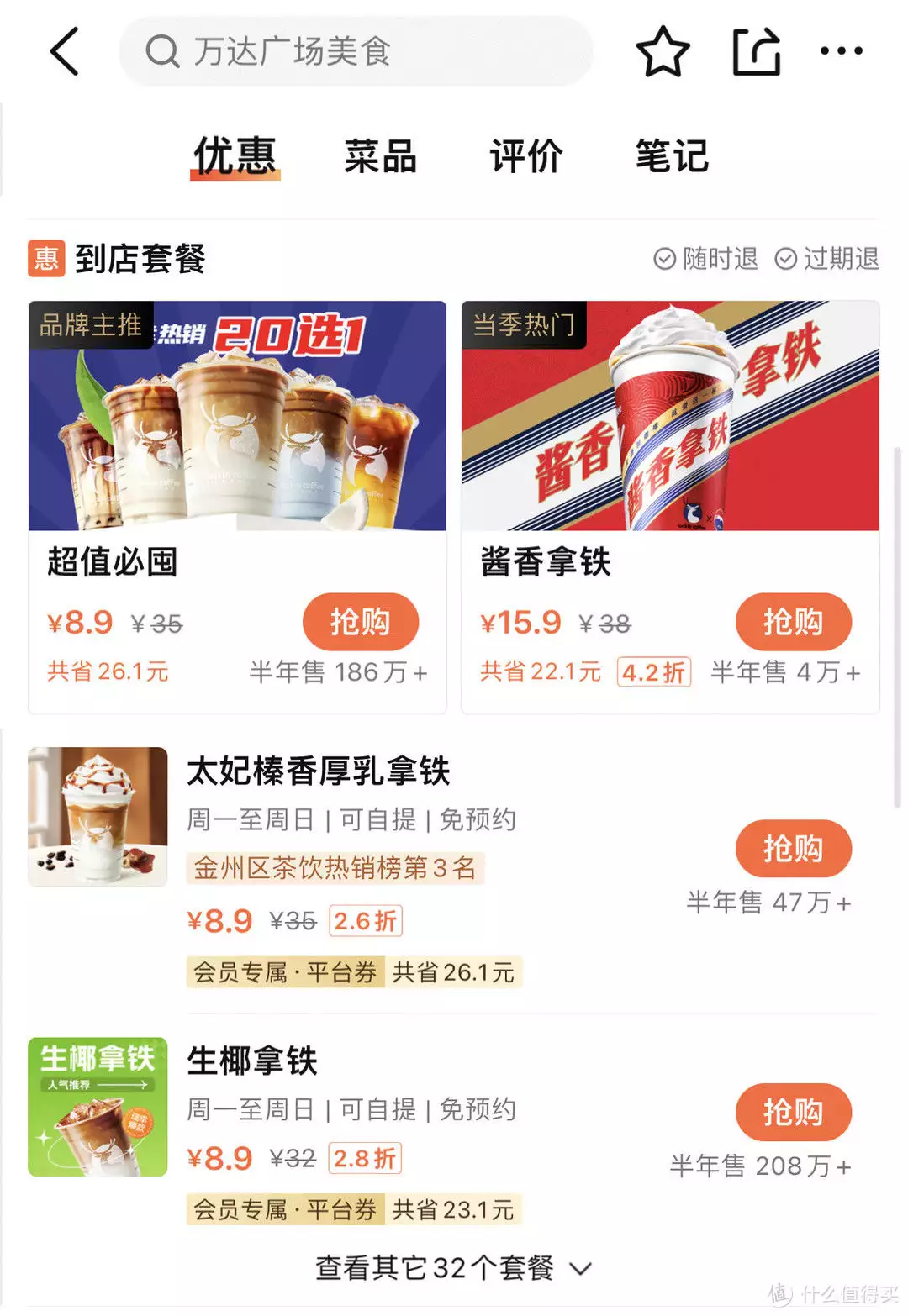Go back with the top-left arrow
The image size is (908, 1316).
66,51
